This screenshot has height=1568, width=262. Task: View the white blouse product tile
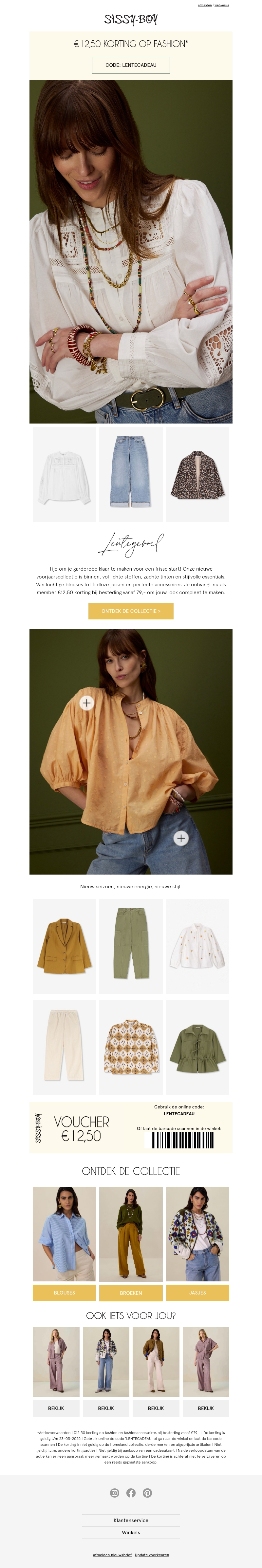[64, 474]
